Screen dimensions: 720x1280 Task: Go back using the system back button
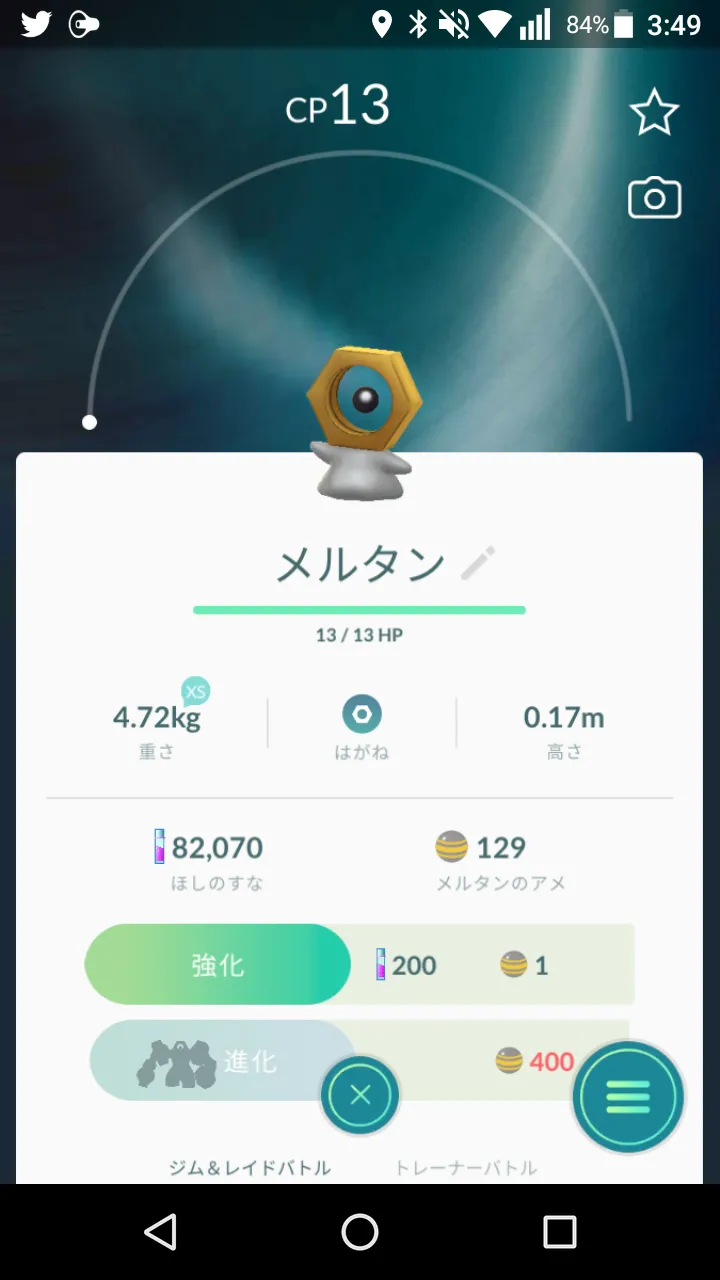(x=160, y=1232)
